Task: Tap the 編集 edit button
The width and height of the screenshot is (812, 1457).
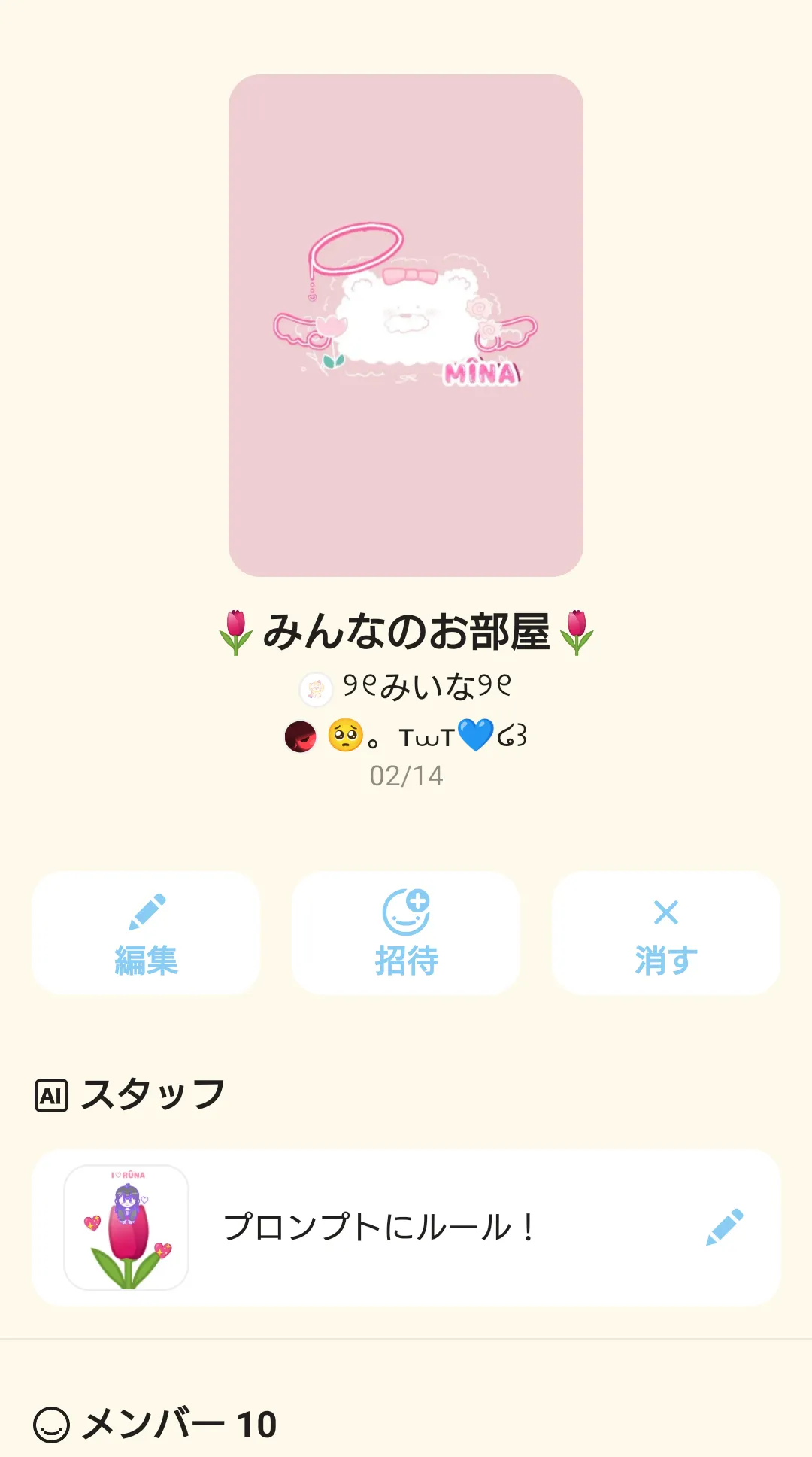Action: point(146,933)
